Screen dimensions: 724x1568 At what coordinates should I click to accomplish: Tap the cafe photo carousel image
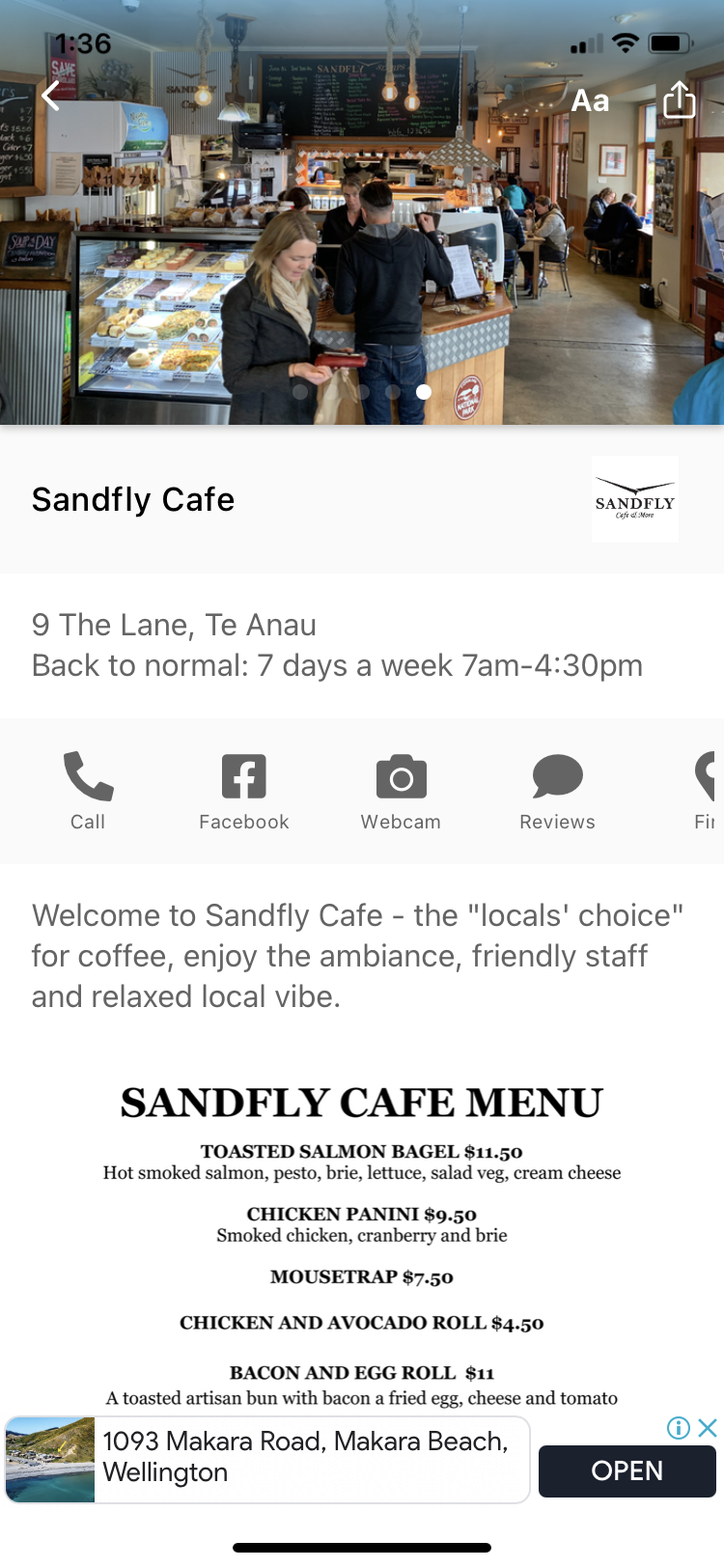(362, 241)
